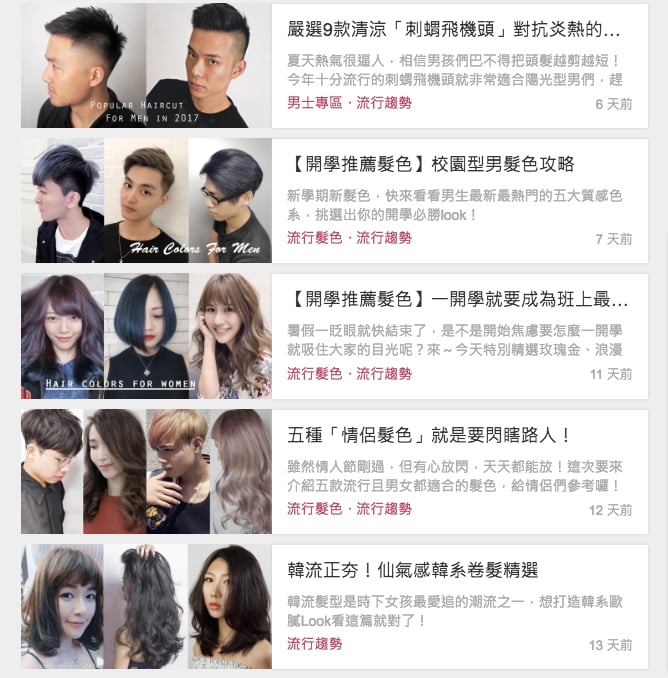Tap 流行髮色 tag under 校園型男髮色攻略
The width and height of the screenshot is (668, 678).
click(314, 238)
